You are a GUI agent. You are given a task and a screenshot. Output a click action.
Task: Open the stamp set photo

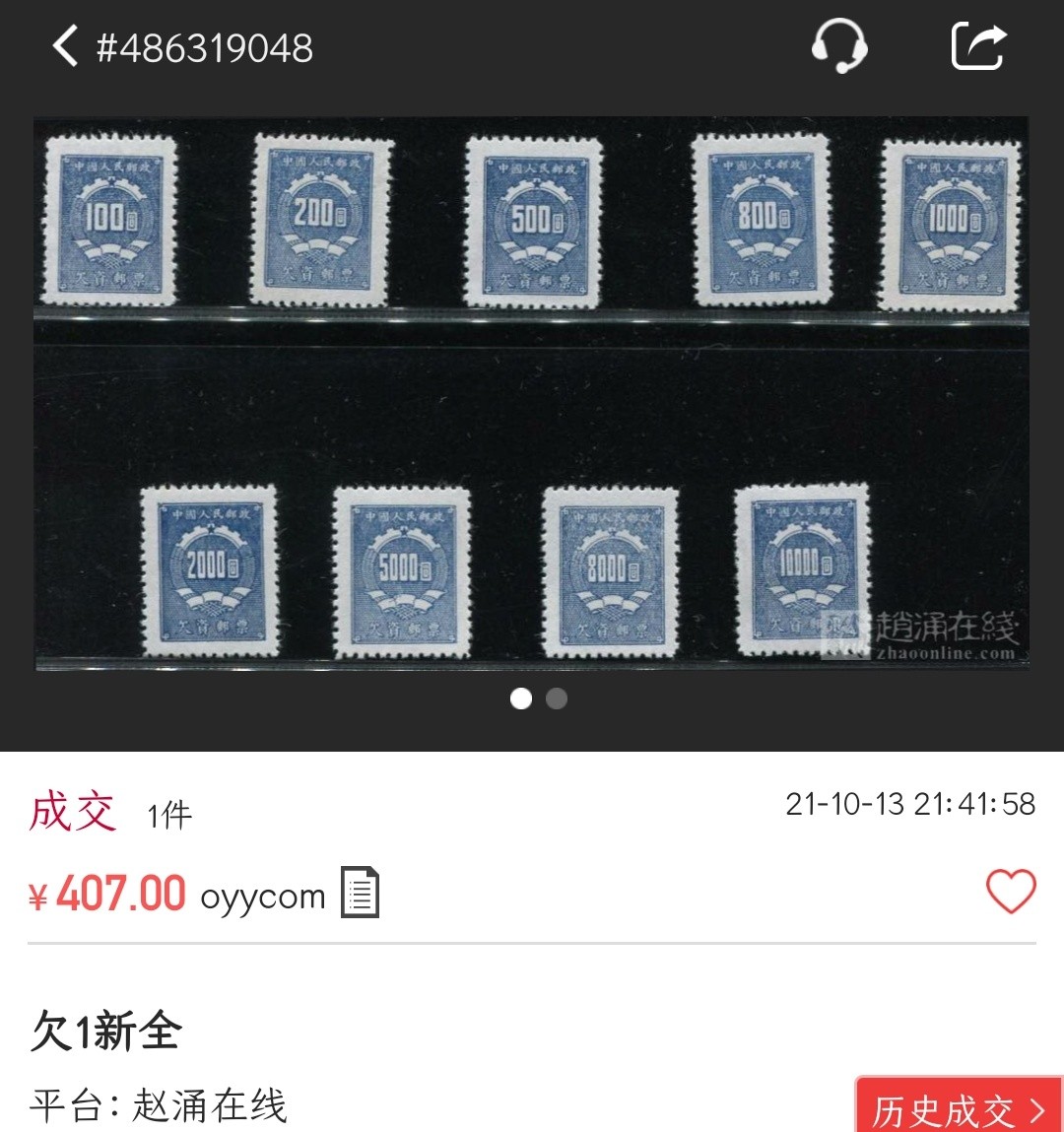pyautogui.click(x=532, y=394)
